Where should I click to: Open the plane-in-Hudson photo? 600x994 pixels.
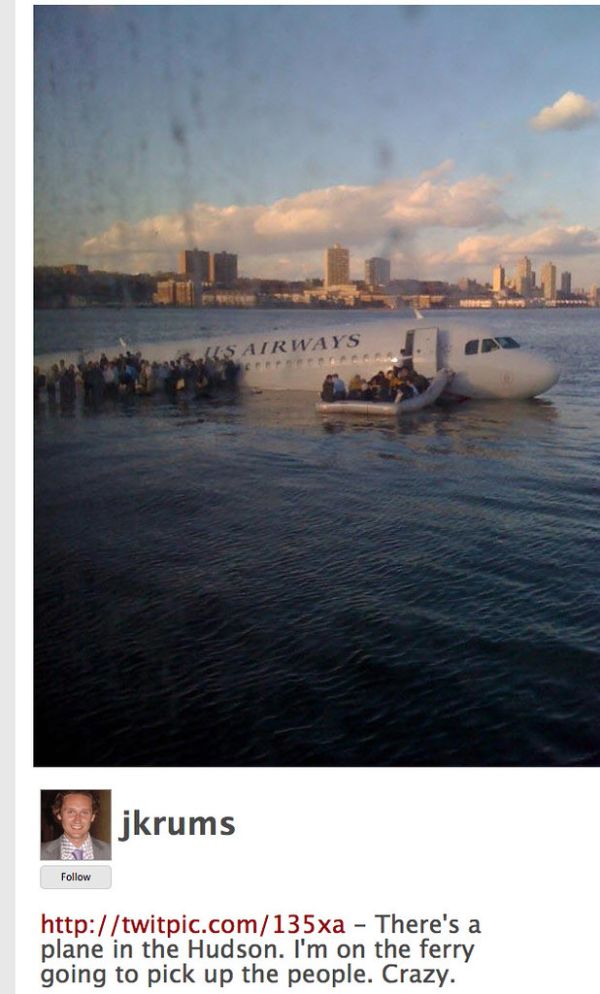click(316, 385)
